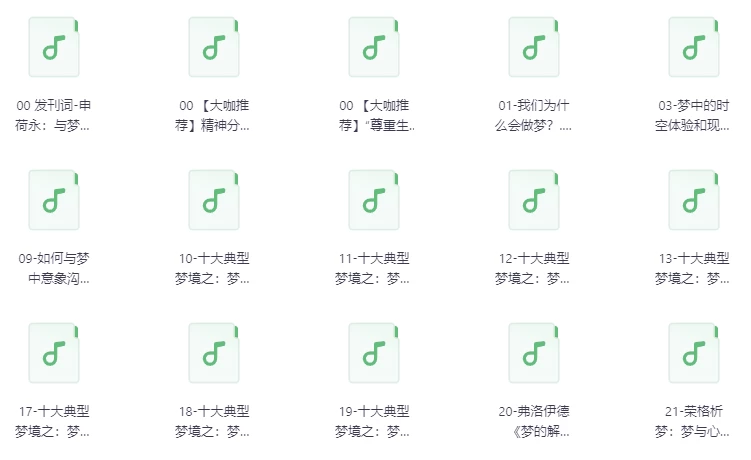Play audio 13-十大典型梦境
The width and height of the screenshot is (751, 460).
pos(694,200)
